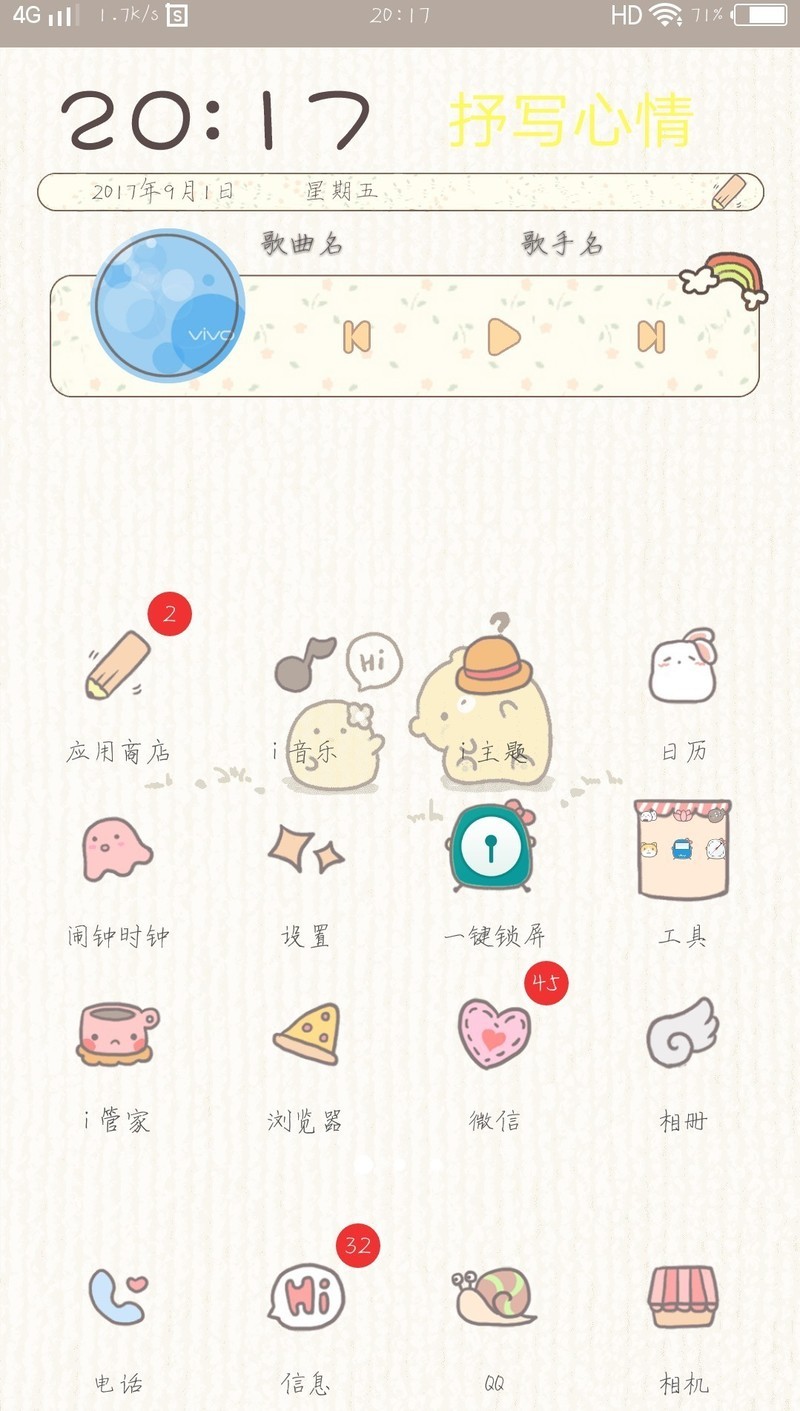This screenshot has width=800, height=1411.
Task: Open the 日历 calendar app
Action: 683,667
